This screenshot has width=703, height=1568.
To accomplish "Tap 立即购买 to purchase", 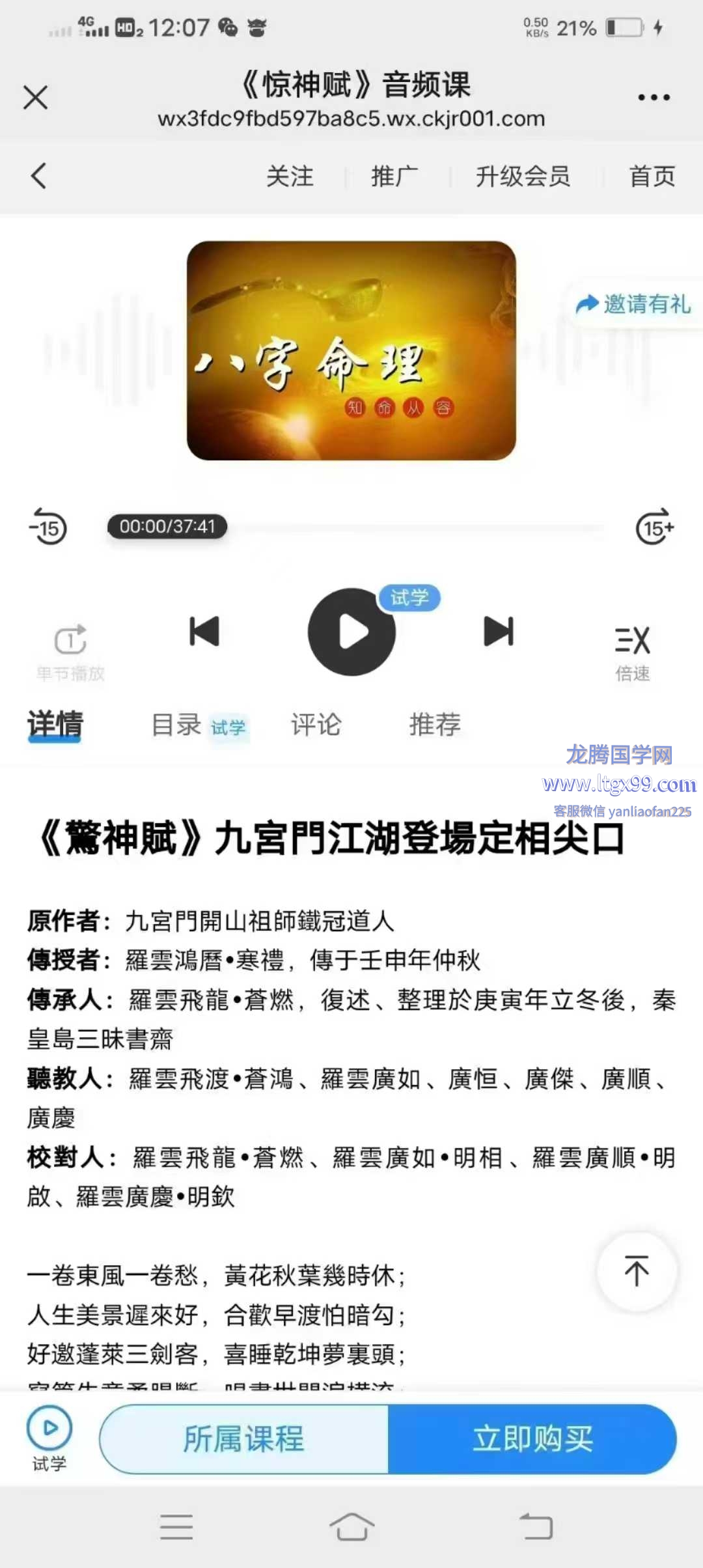I will (x=532, y=1439).
